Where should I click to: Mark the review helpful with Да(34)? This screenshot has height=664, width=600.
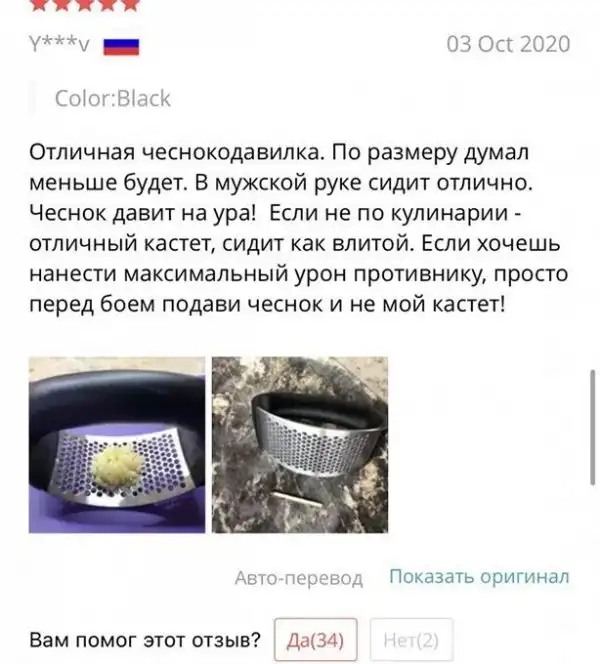point(315,638)
